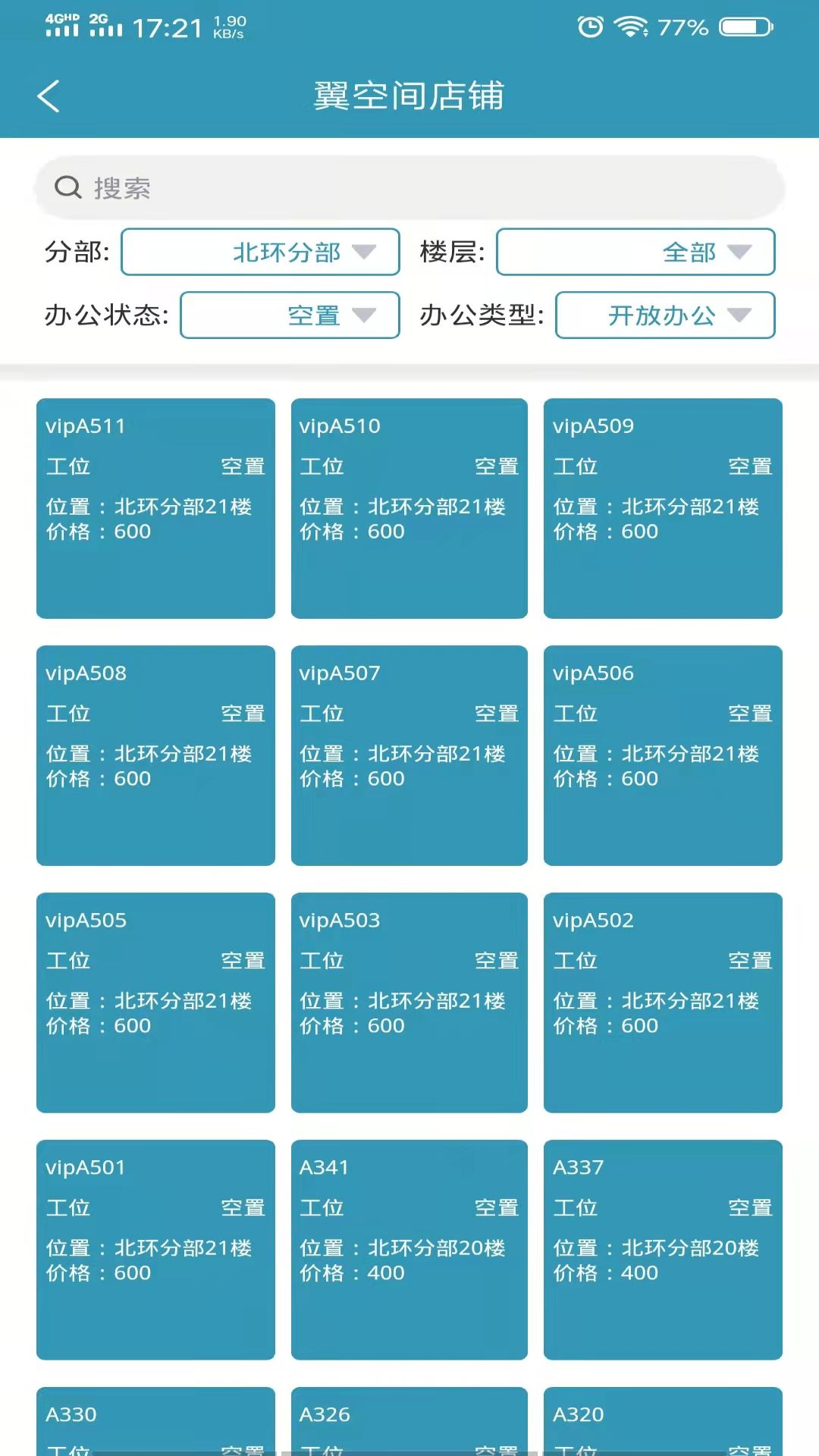
Task: Open the vipA501 card
Action: click(155, 1250)
